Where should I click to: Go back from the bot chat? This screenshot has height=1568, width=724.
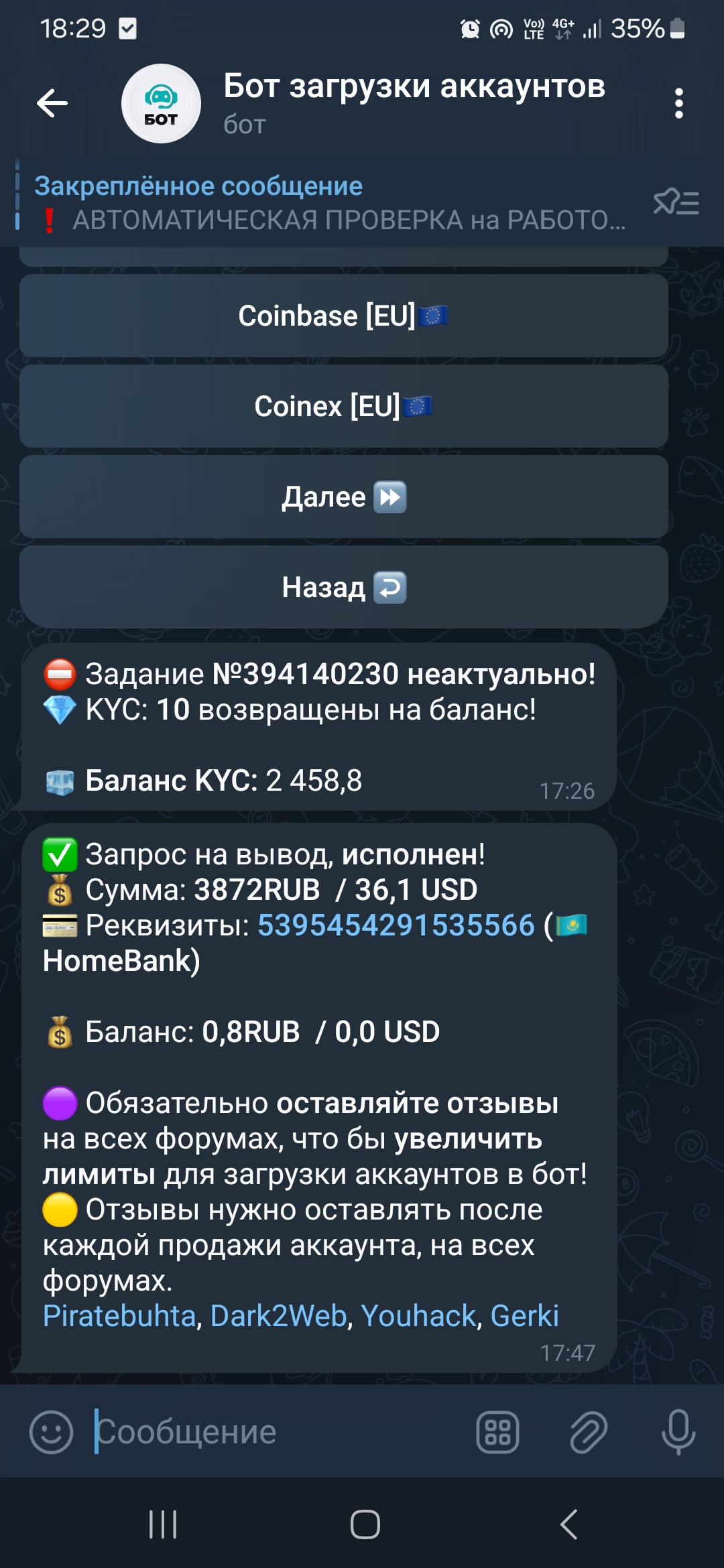pyautogui.click(x=52, y=103)
